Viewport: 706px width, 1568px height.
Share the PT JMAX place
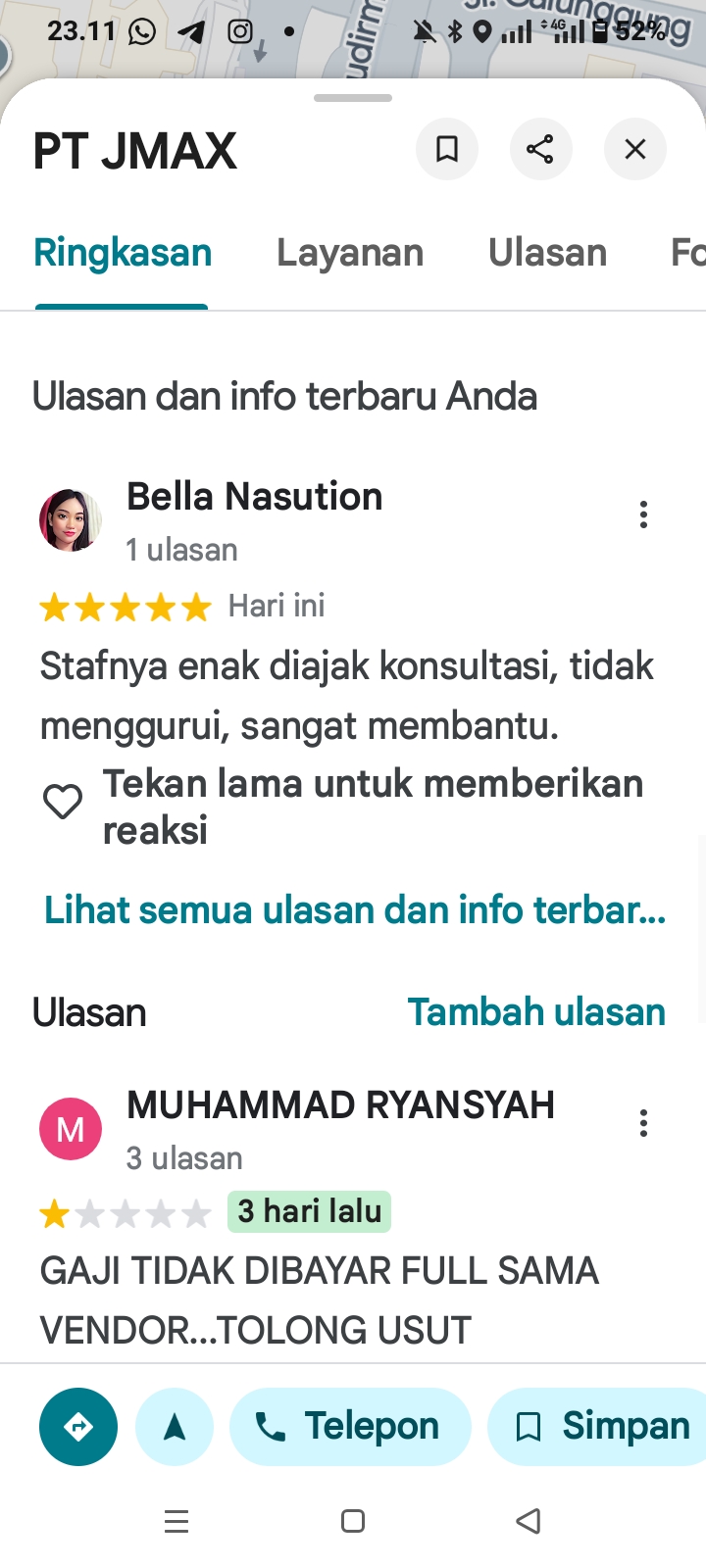click(540, 149)
